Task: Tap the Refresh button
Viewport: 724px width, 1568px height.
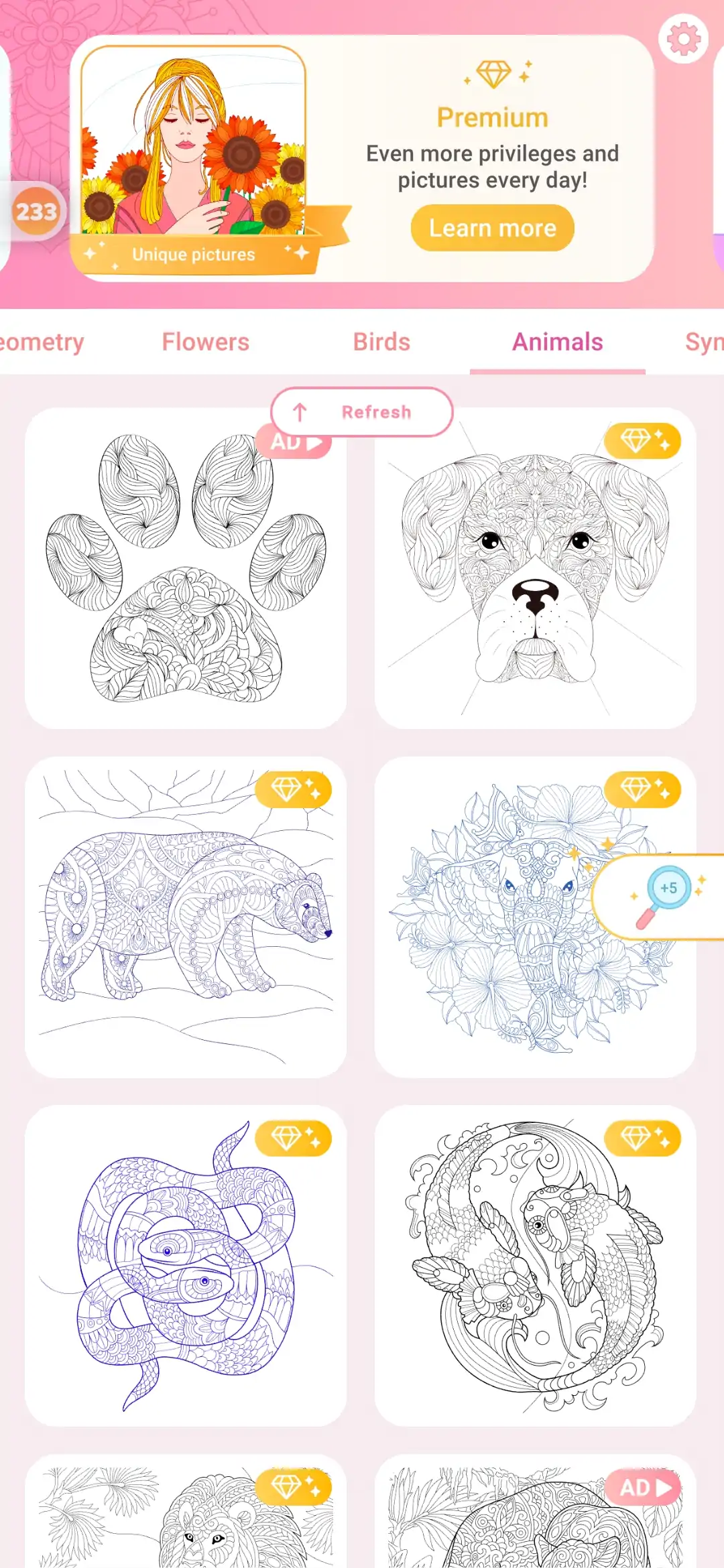Action: coord(362,412)
